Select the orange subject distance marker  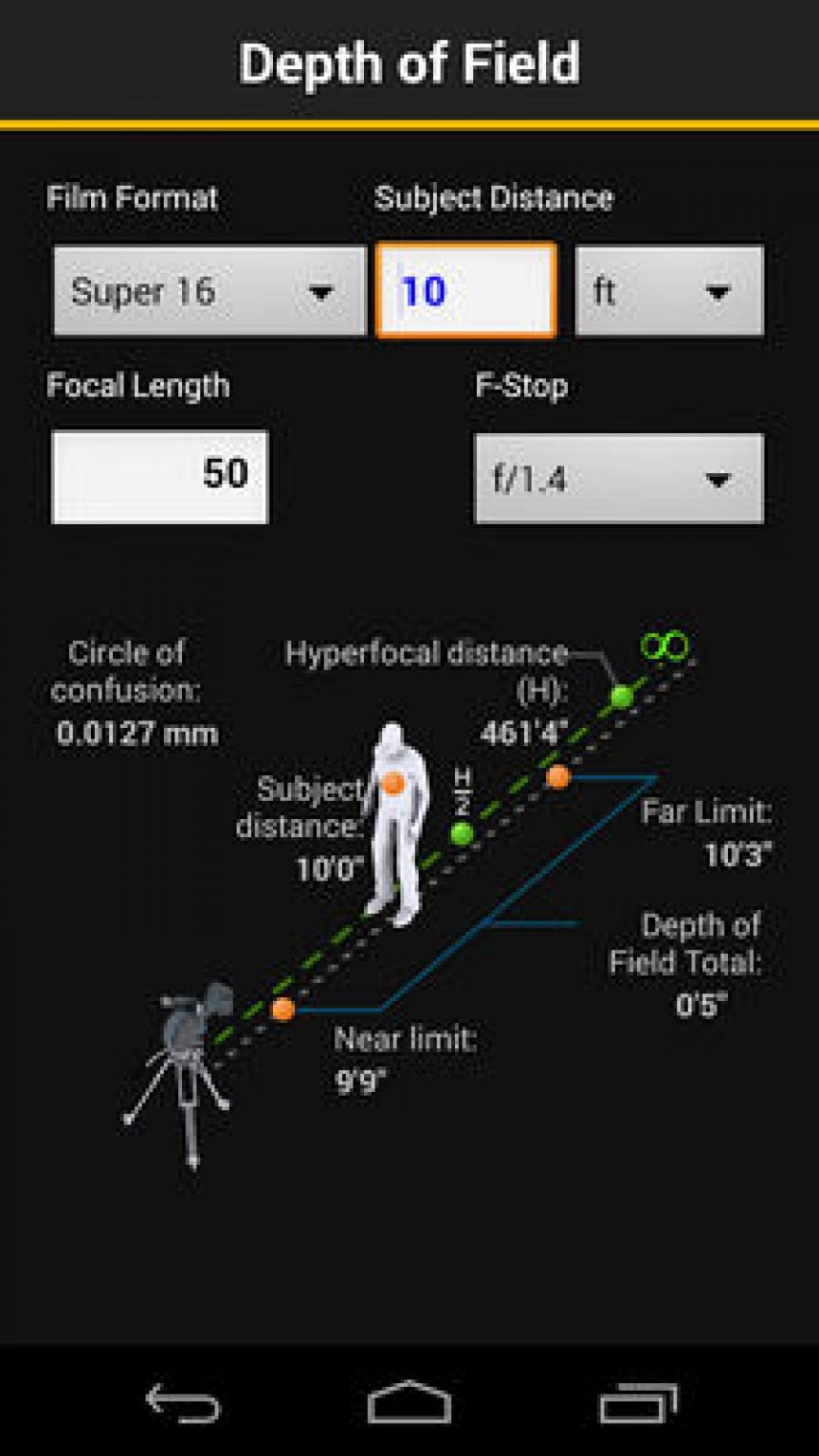pyautogui.click(x=393, y=784)
